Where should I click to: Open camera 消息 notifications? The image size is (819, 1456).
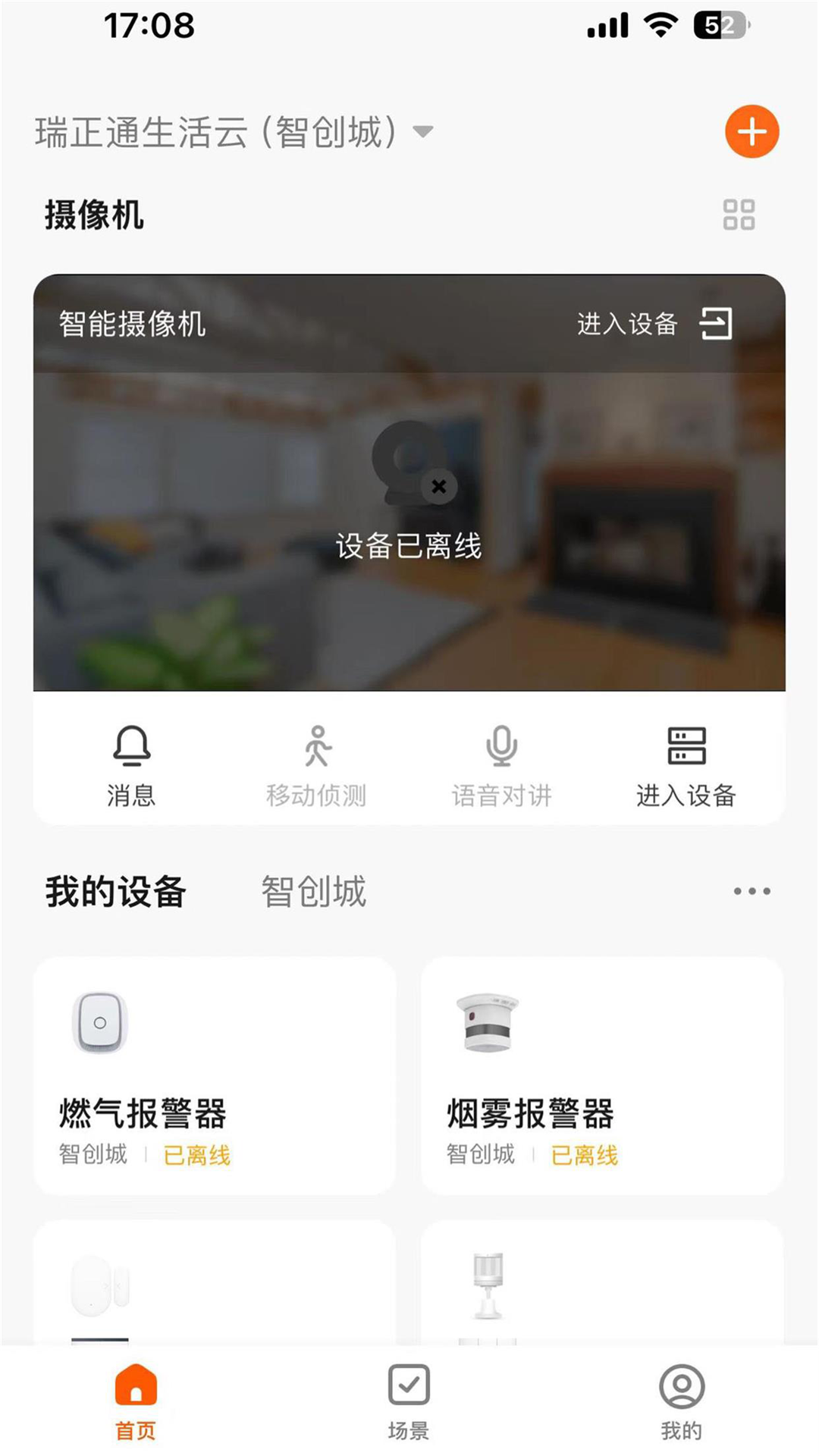(x=131, y=766)
